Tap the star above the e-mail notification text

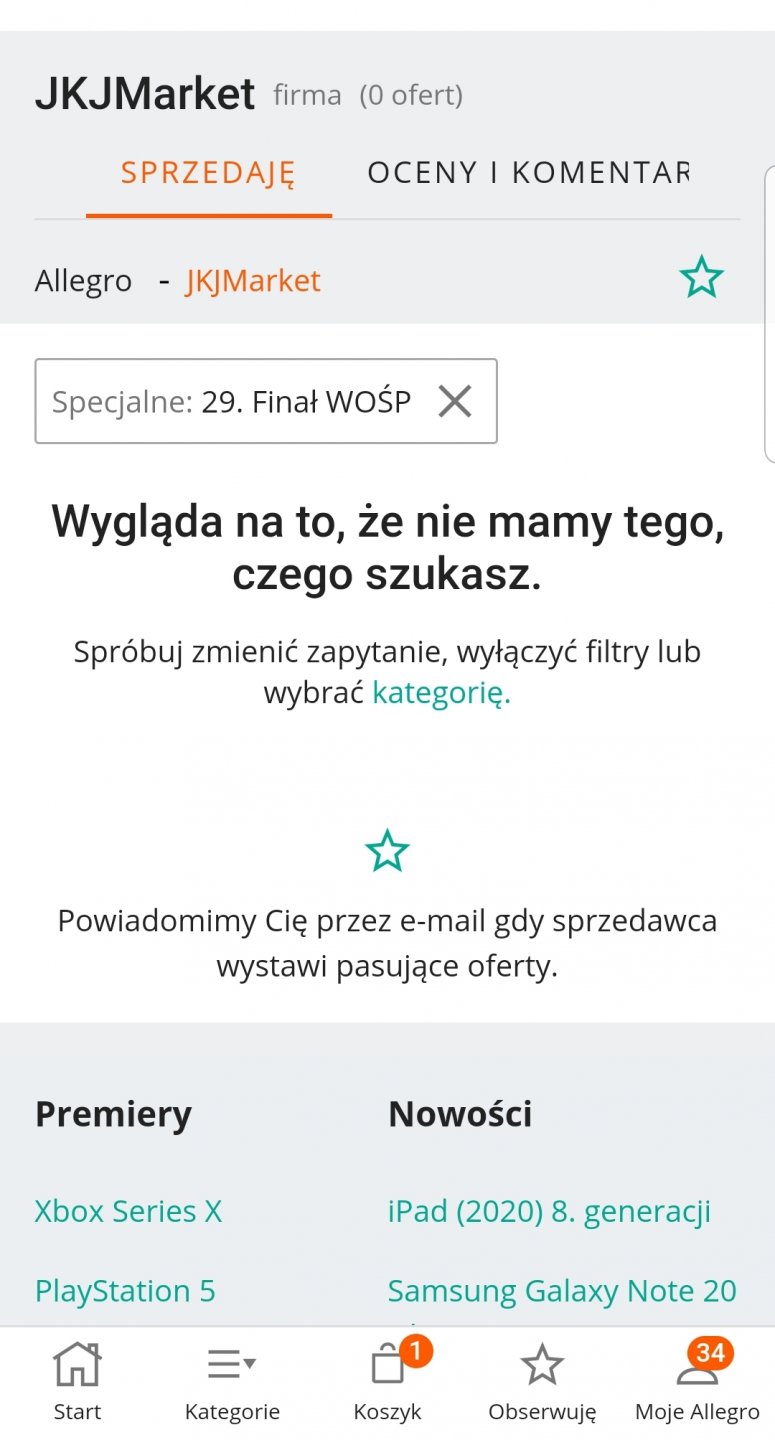(x=387, y=851)
